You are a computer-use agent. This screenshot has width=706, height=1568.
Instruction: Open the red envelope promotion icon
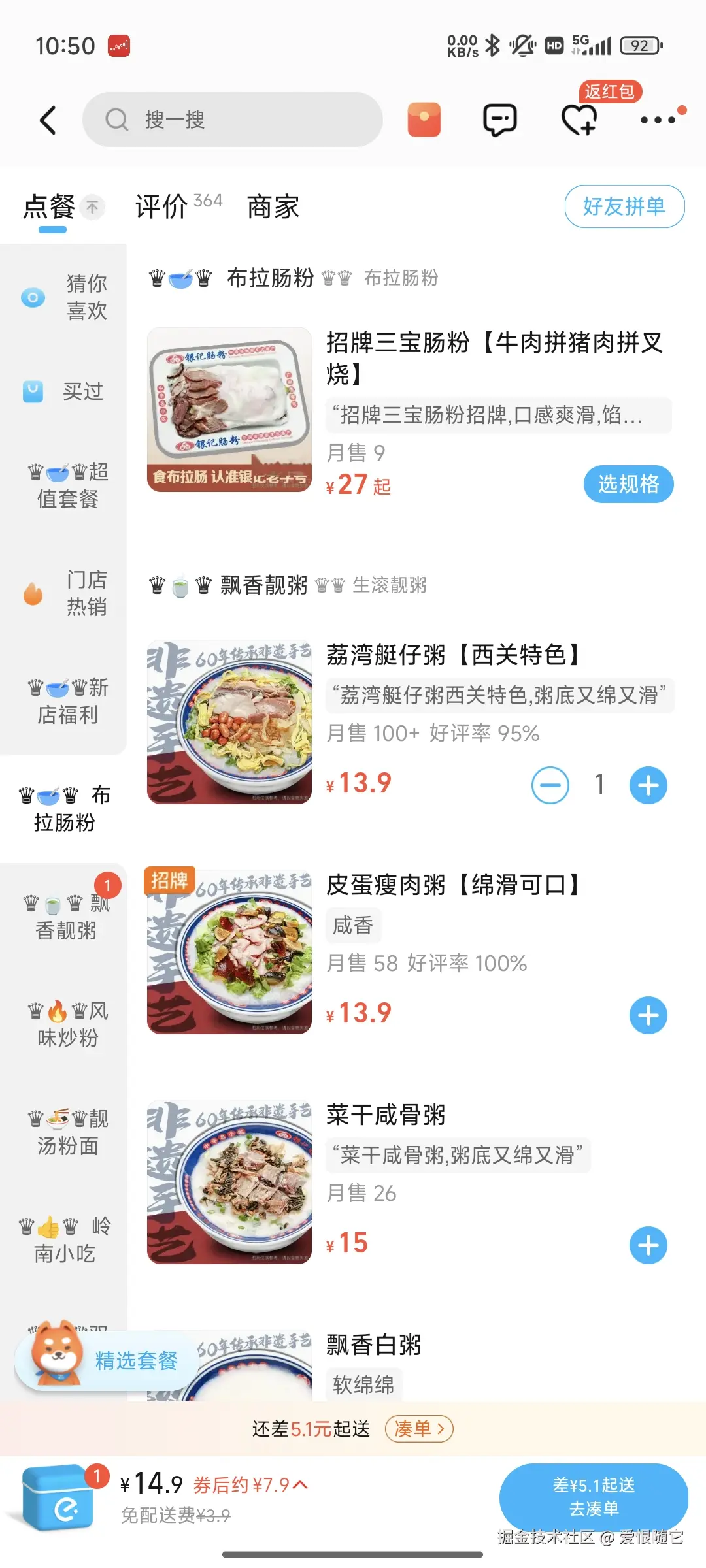click(424, 120)
